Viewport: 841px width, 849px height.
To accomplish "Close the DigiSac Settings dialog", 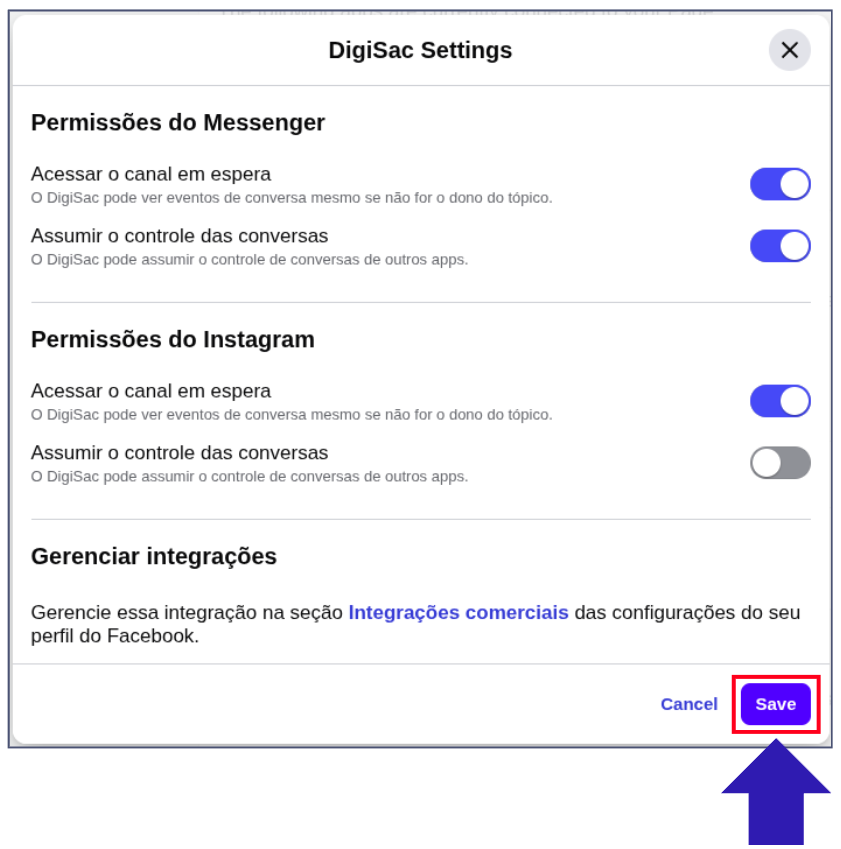I will tap(789, 50).
